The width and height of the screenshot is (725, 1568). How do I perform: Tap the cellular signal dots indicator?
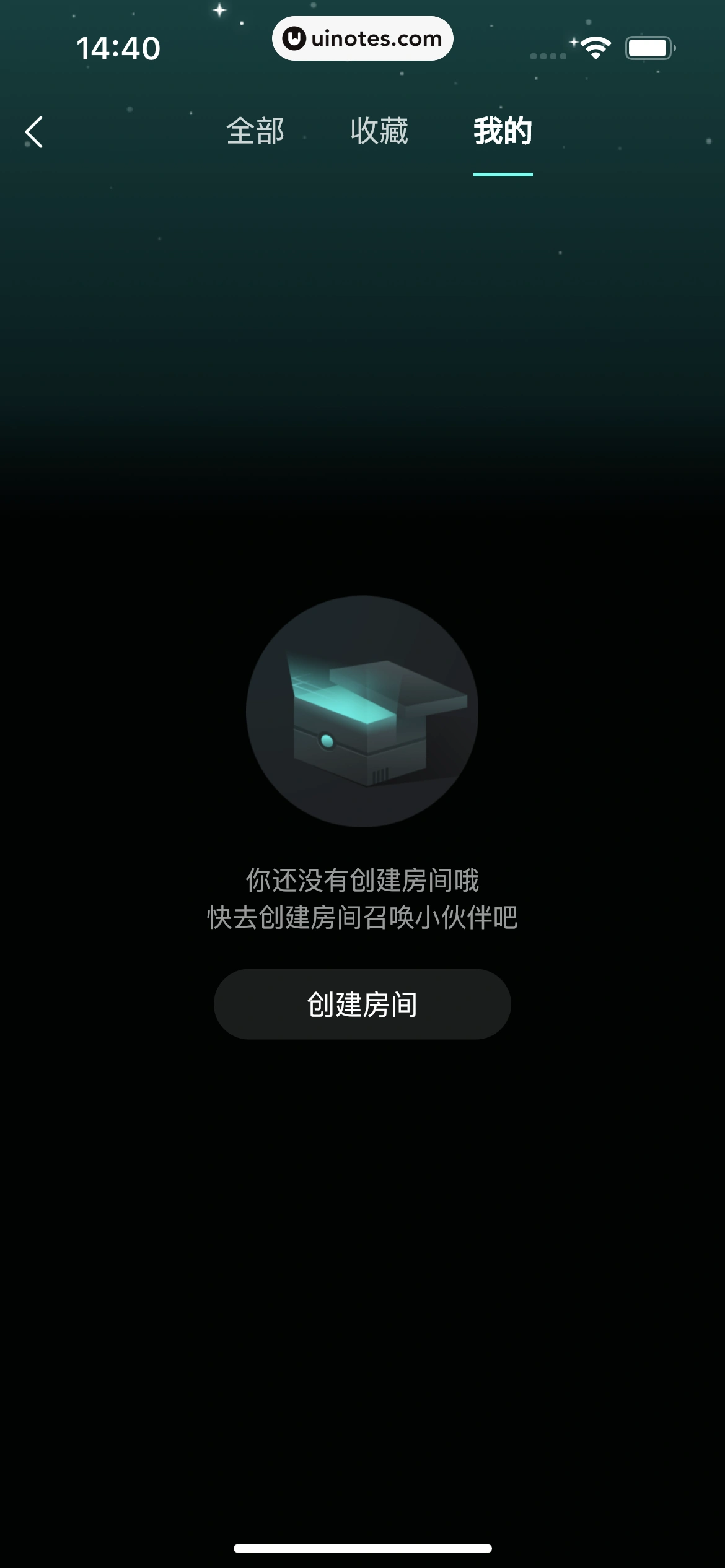pos(548,56)
